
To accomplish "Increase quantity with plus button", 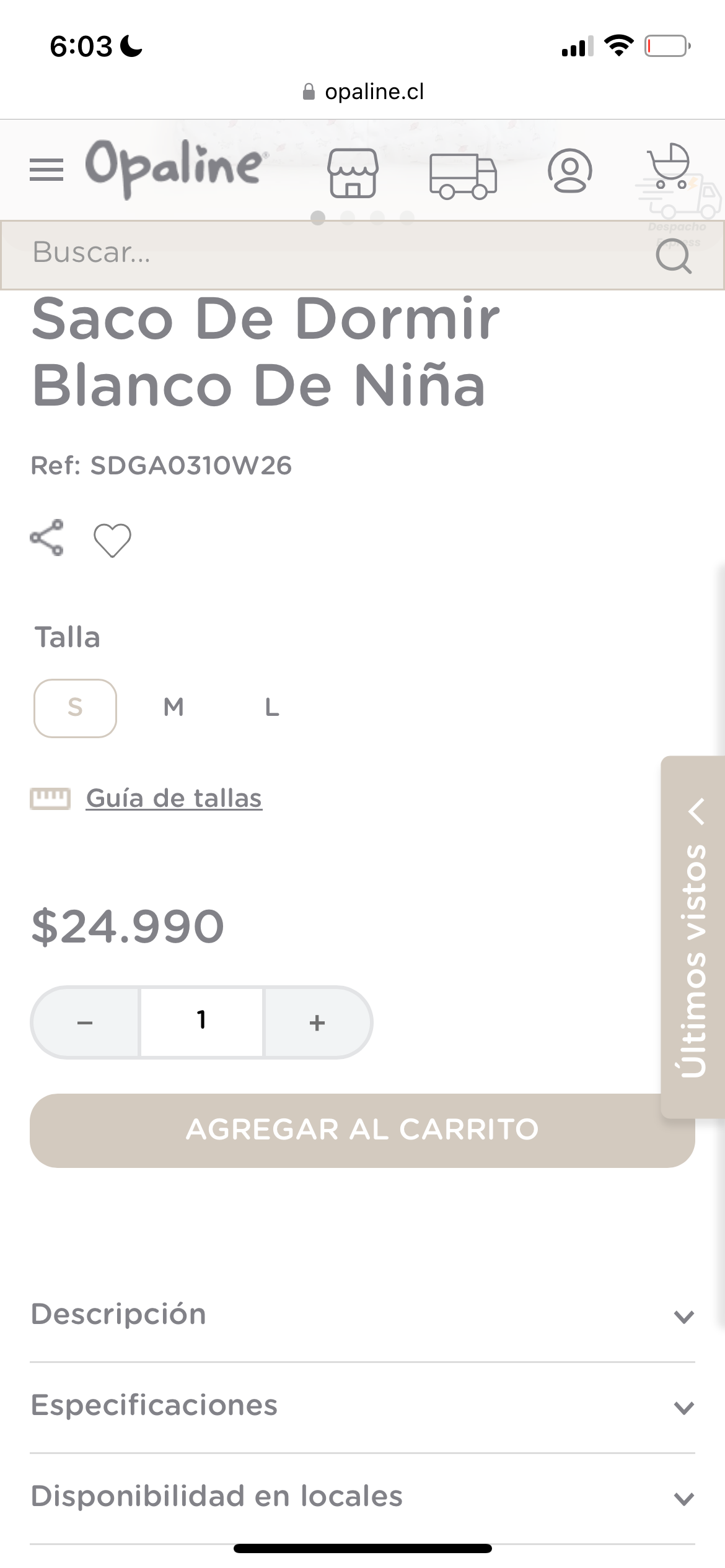I will (x=317, y=1022).
